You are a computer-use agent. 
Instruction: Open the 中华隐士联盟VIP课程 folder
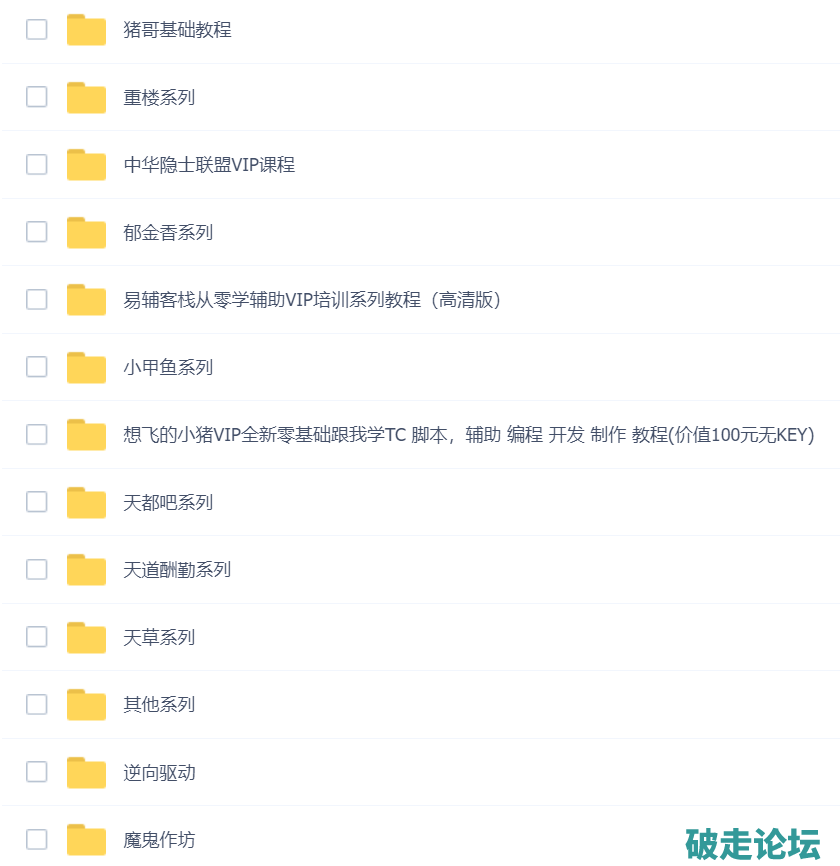[208, 165]
